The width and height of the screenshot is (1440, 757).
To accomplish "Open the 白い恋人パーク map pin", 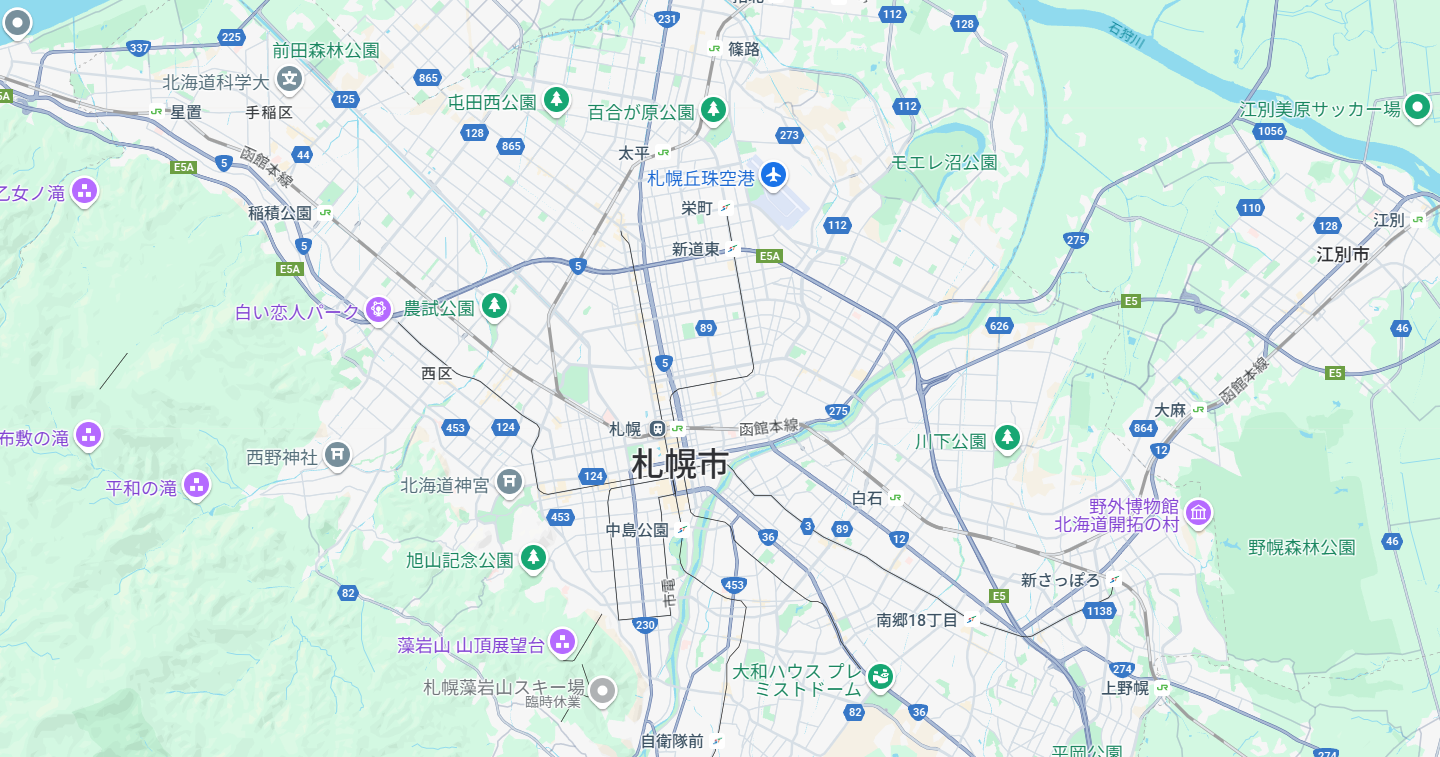I will tap(378, 311).
